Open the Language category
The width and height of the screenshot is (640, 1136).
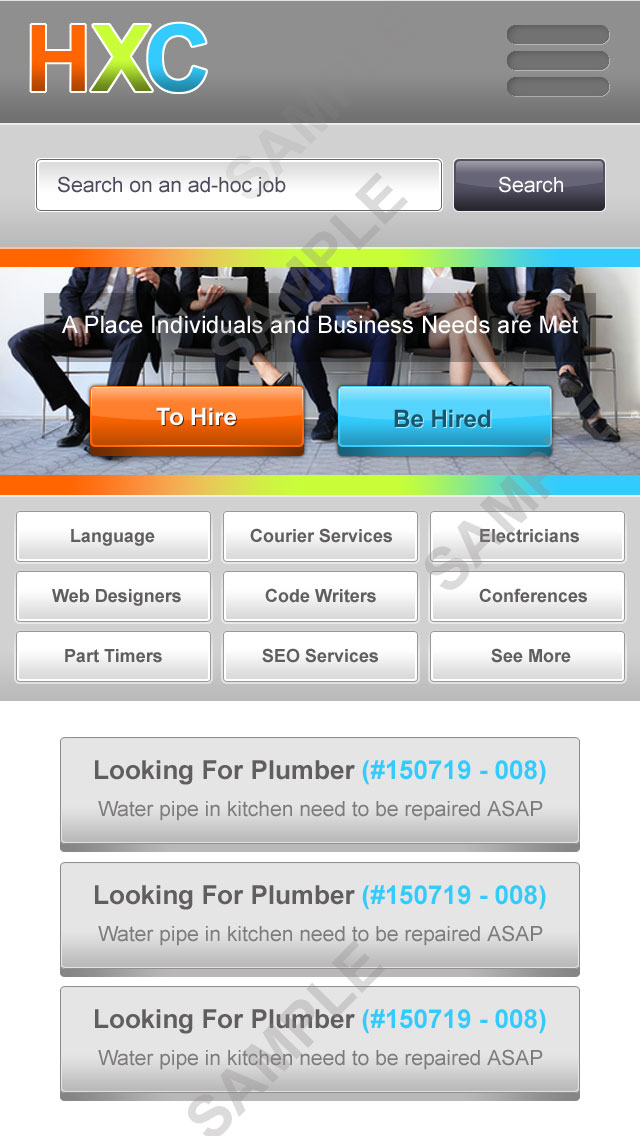pyautogui.click(x=113, y=536)
